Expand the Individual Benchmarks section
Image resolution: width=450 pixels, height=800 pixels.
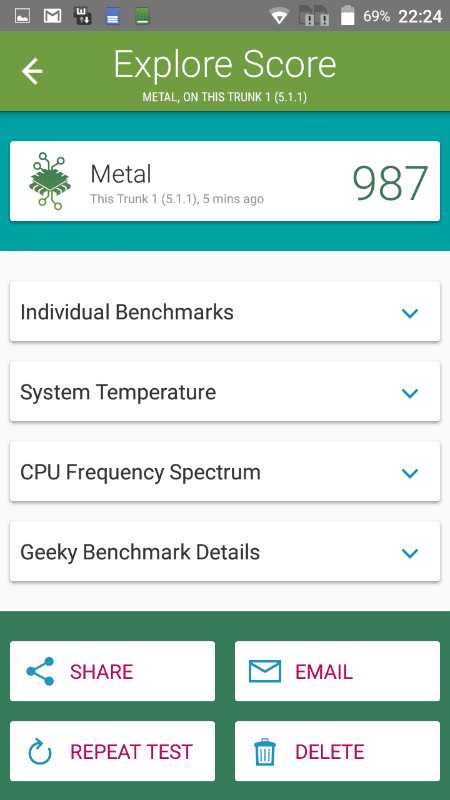click(225, 311)
